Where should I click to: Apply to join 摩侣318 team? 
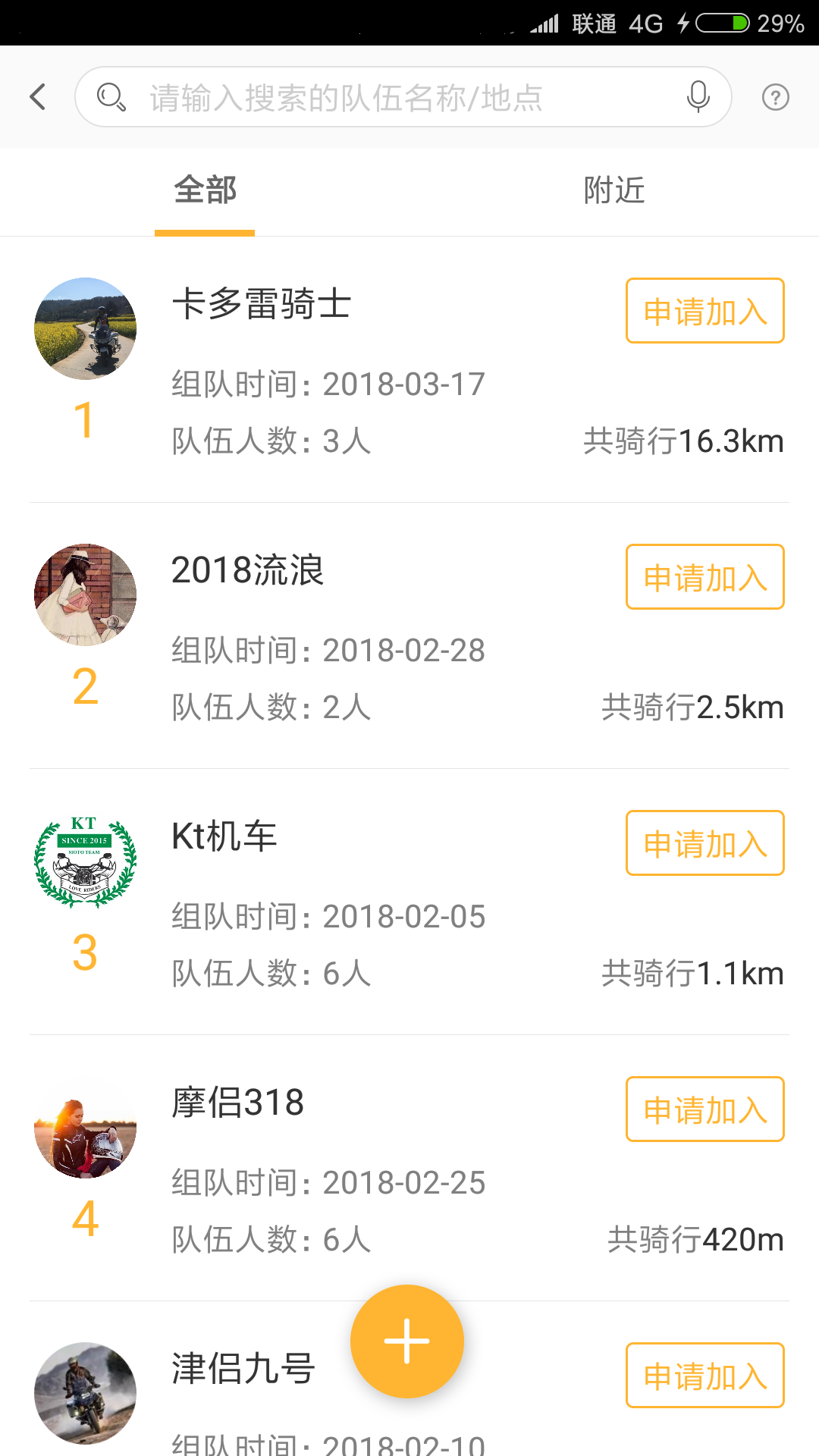(704, 1109)
